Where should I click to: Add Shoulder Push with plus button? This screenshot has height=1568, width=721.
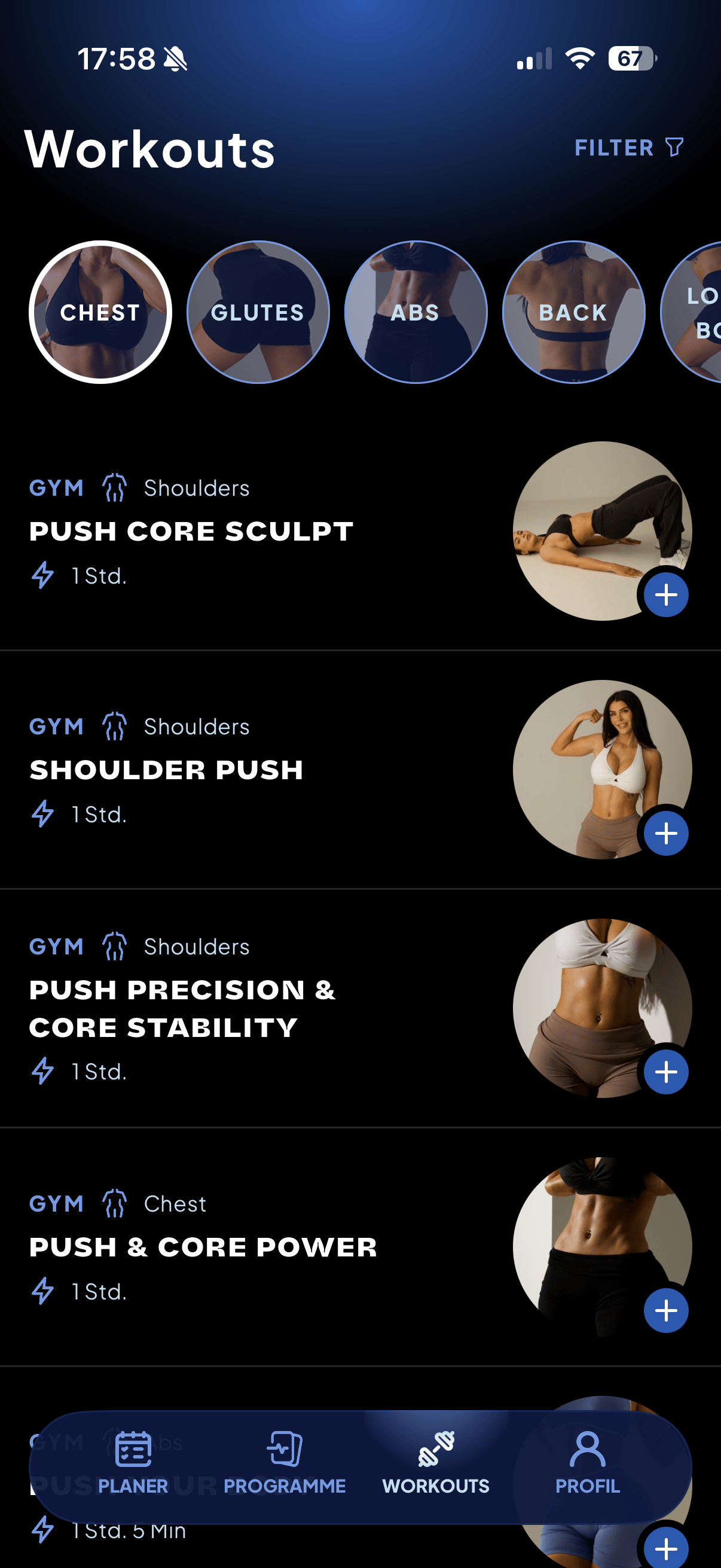tap(666, 833)
